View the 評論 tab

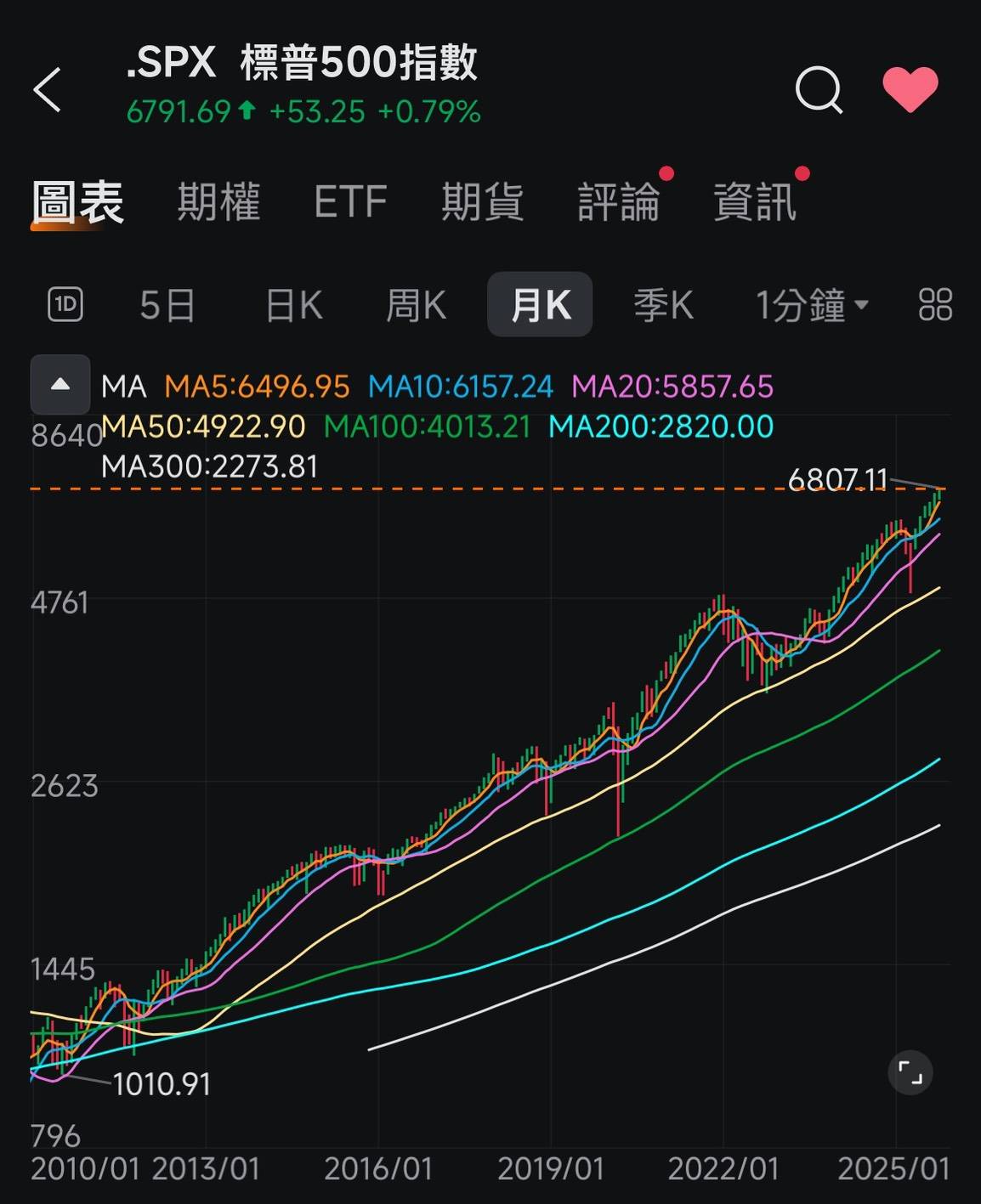click(x=619, y=202)
